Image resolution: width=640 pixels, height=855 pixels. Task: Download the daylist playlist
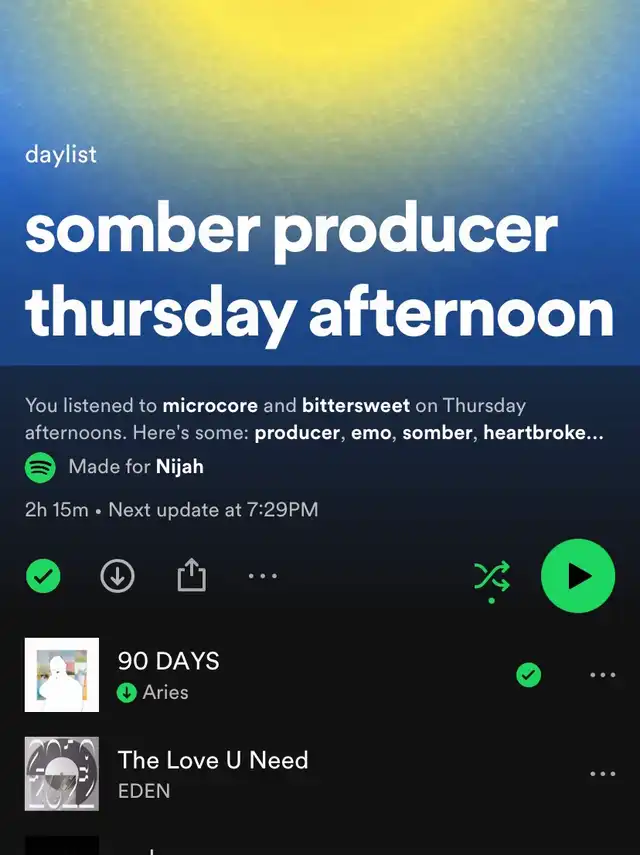(x=118, y=576)
